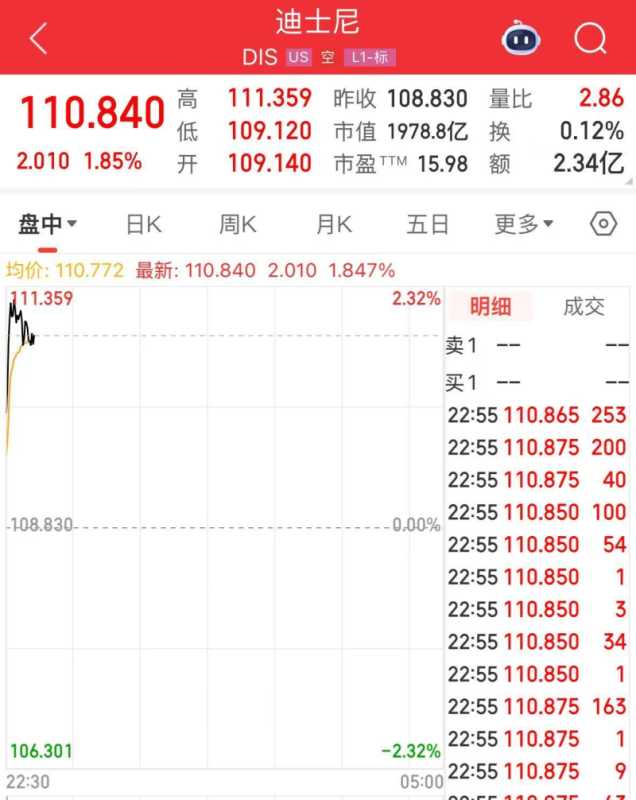Expand the 盘中 intraday dropdown
Image resolution: width=636 pixels, height=800 pixels.
[48, 225]
